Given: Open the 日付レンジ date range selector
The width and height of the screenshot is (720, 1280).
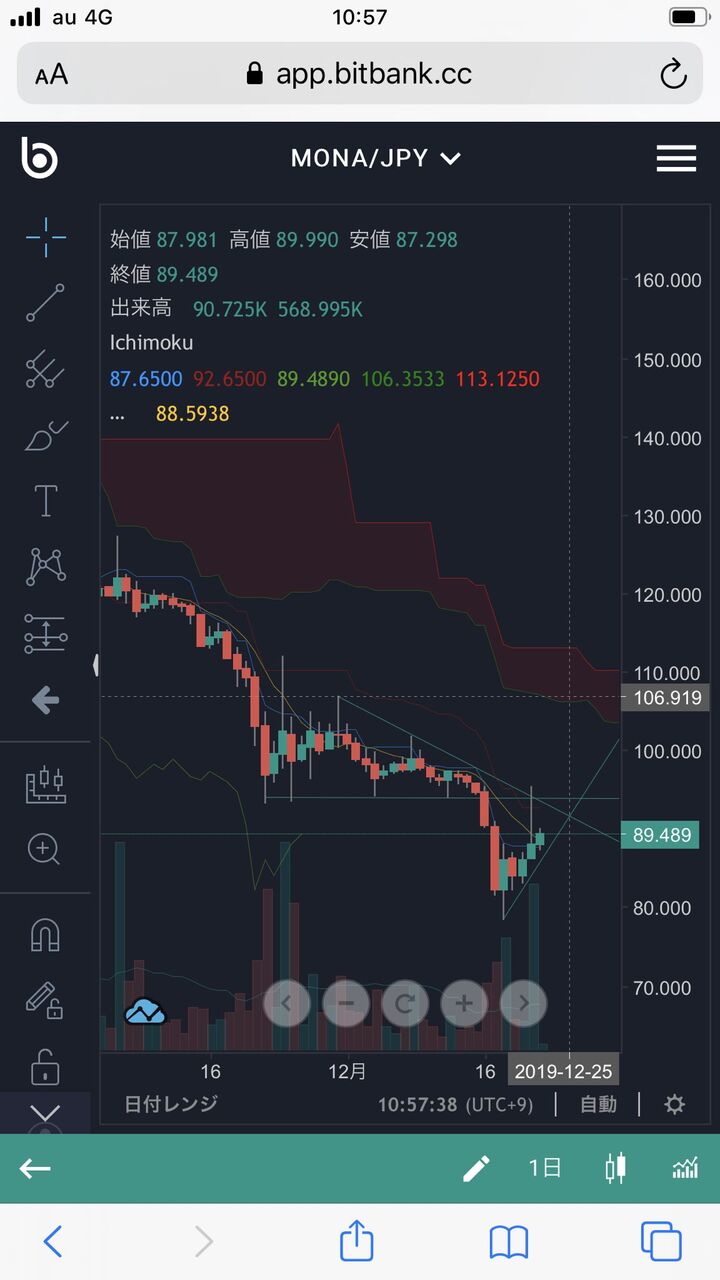Looking at the screenshot, I should [x=171, y=1104].
